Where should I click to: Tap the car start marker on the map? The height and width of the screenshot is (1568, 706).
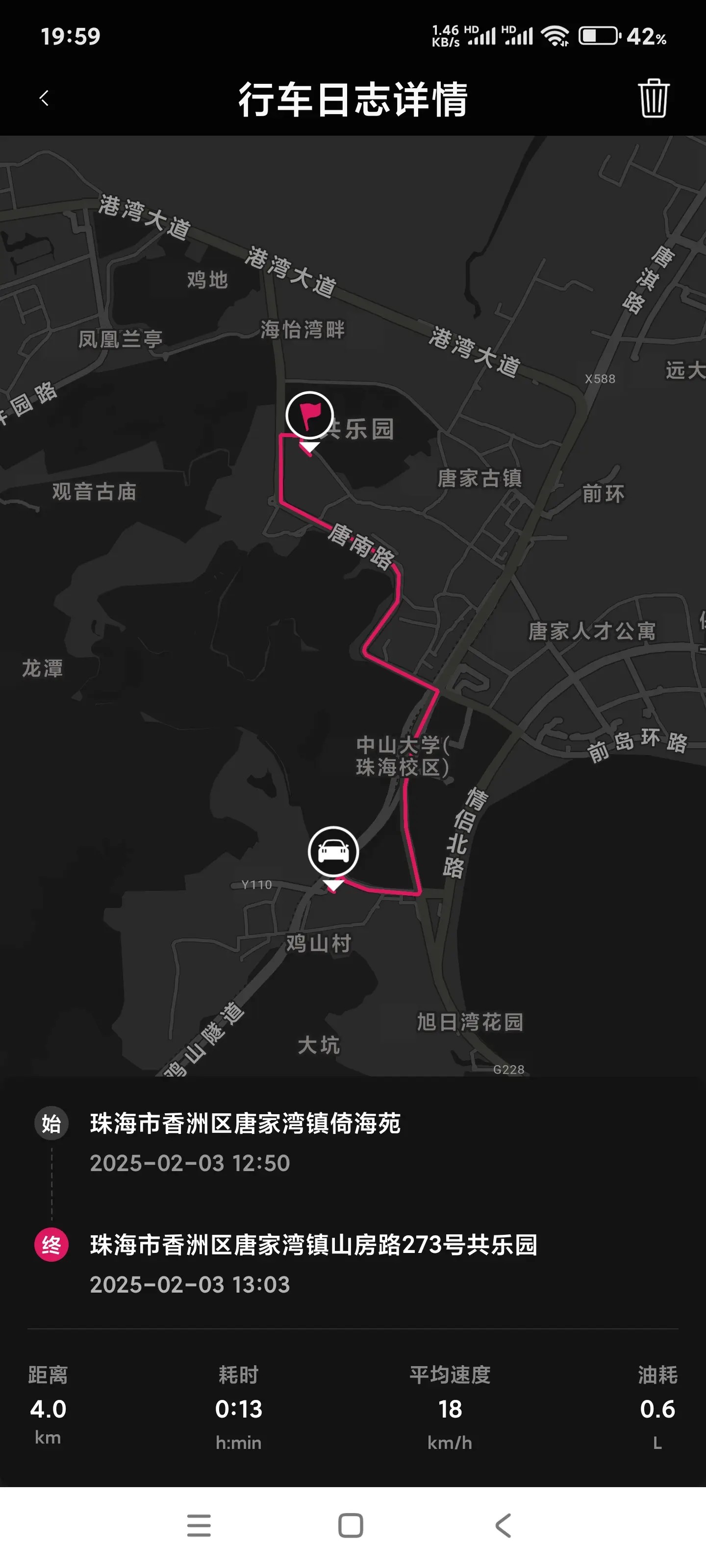[x=332, y=852]
